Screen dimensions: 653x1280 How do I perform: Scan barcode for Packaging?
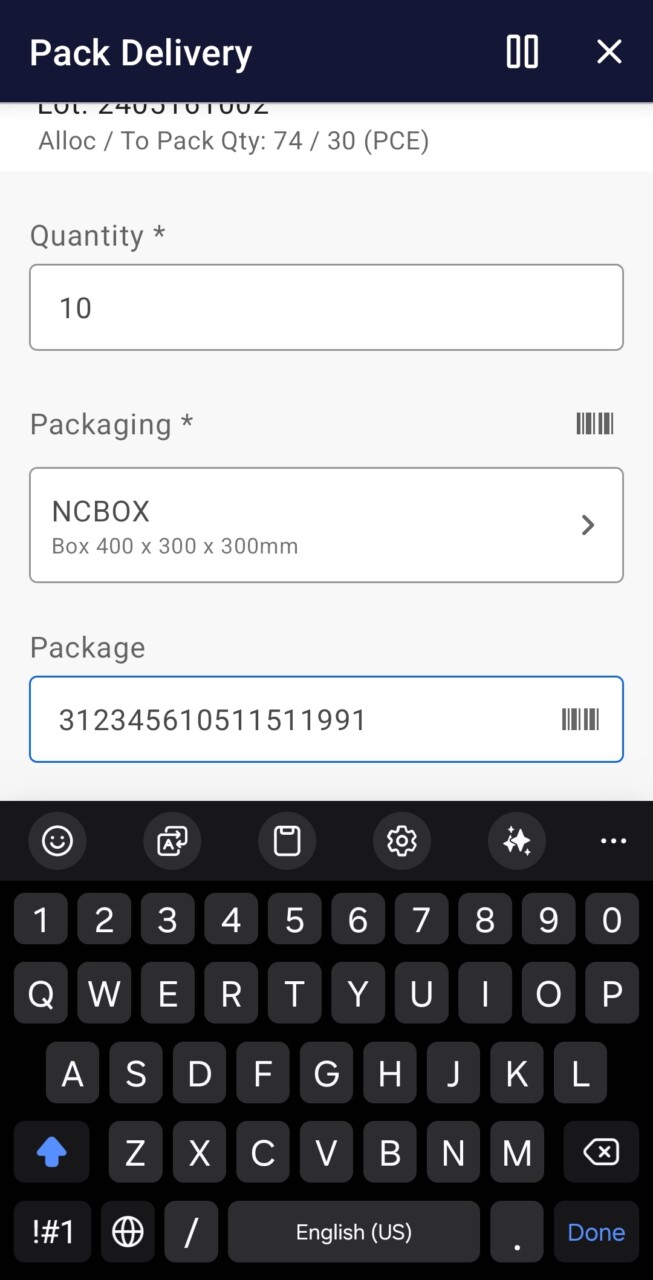pos(595,424)
